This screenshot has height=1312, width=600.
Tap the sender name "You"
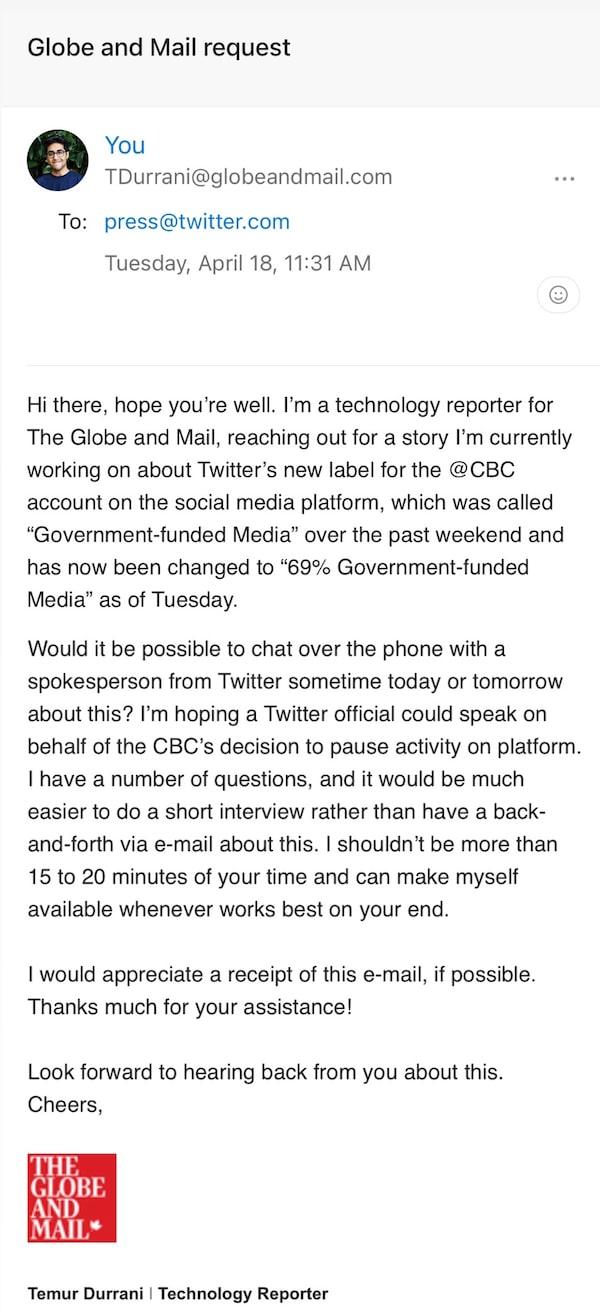coord(125,146)
